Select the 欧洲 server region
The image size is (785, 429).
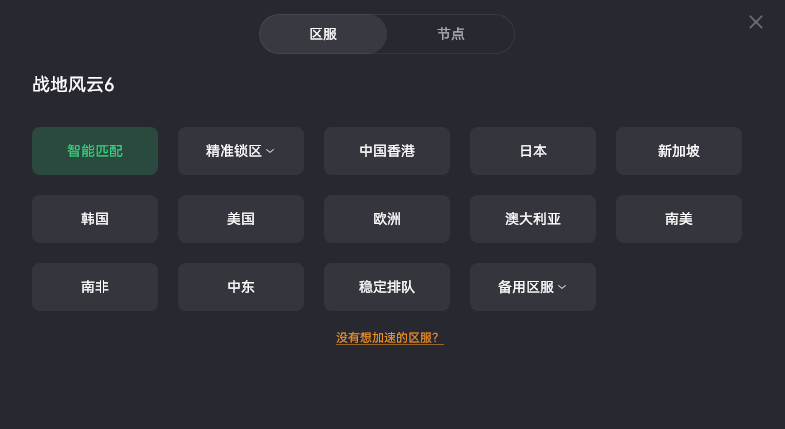point(387,219)
